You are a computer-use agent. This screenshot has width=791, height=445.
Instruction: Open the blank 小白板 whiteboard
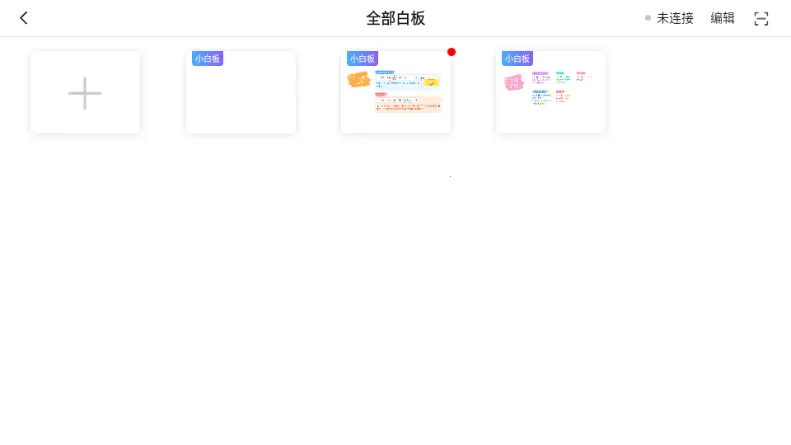(x=240, y=92)
